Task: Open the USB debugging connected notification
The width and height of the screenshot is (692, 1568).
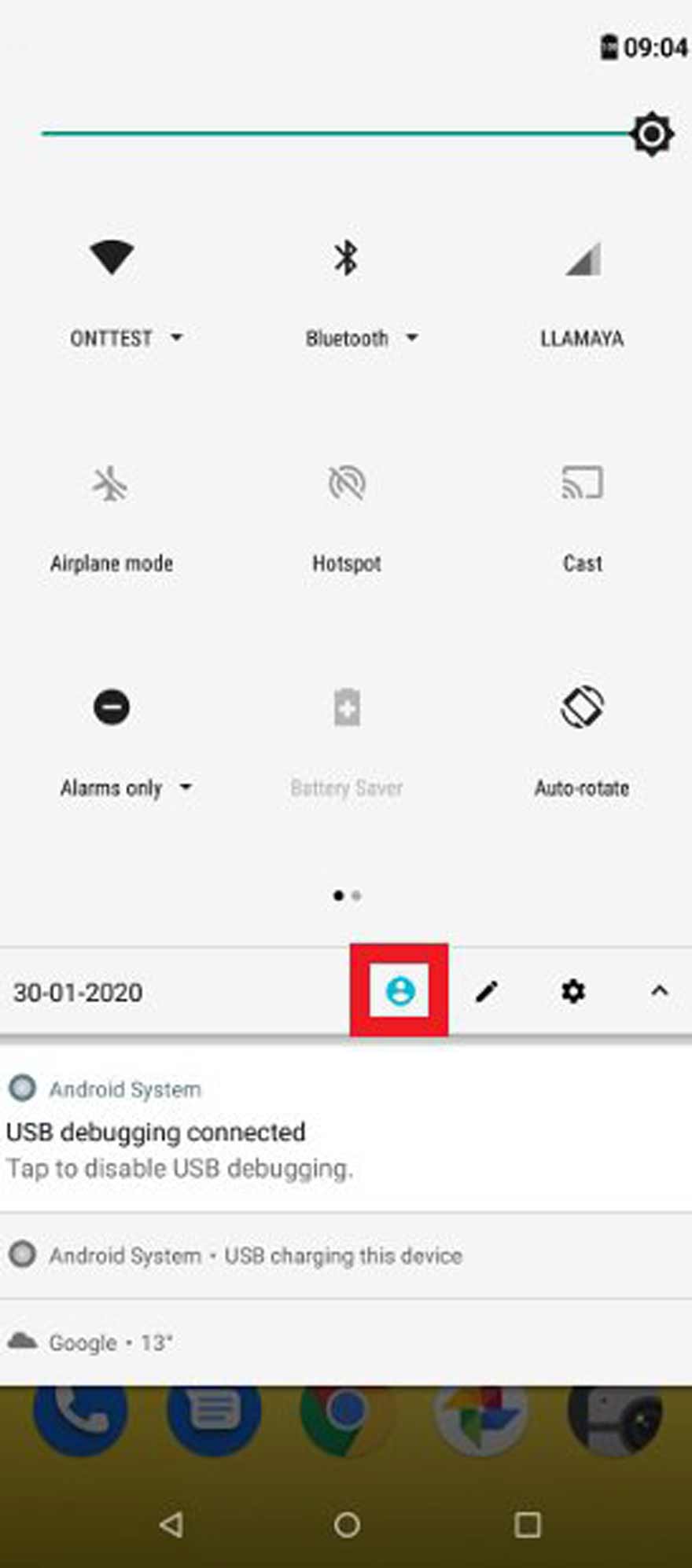Action: (346, 1129)
